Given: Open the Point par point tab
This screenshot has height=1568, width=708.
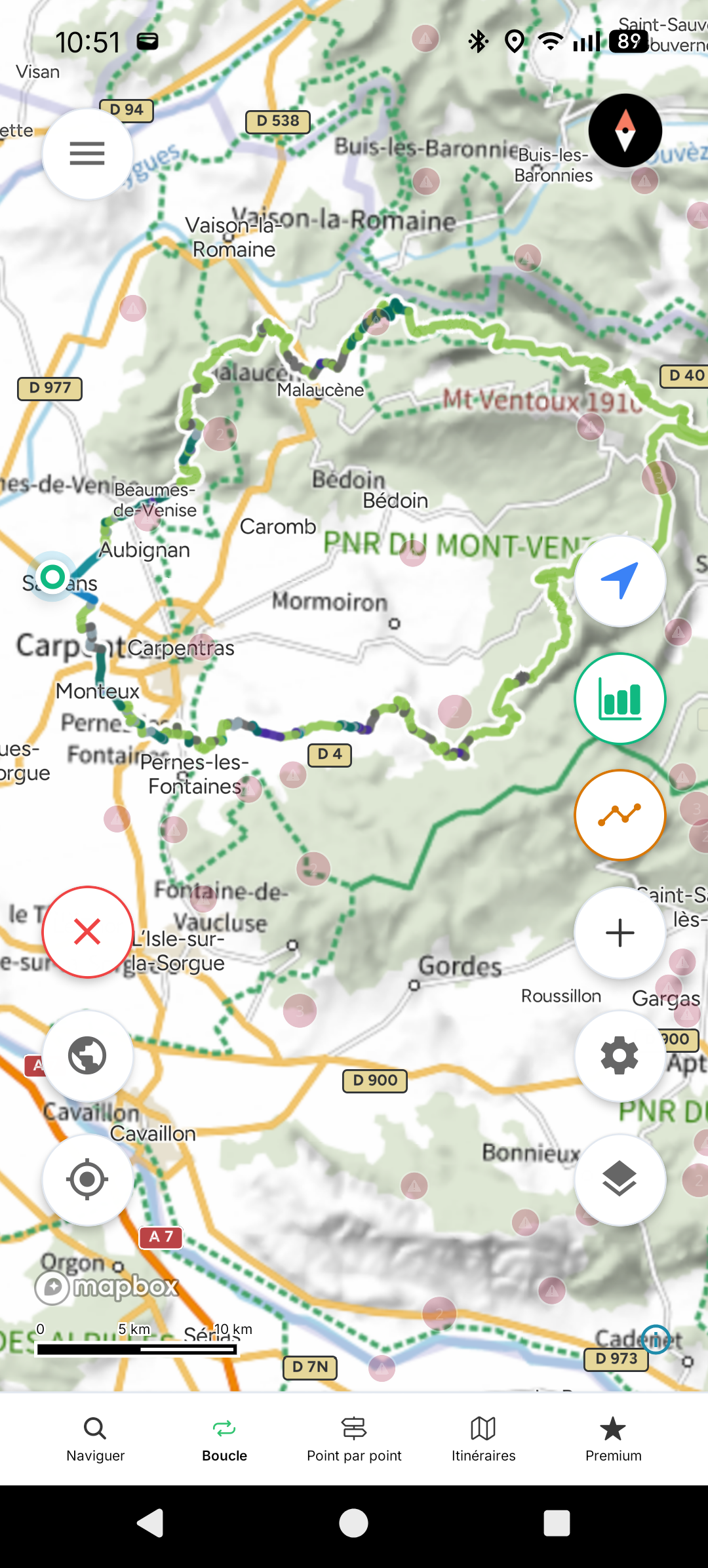Looking at the screenshot, I should (354, 1439).
